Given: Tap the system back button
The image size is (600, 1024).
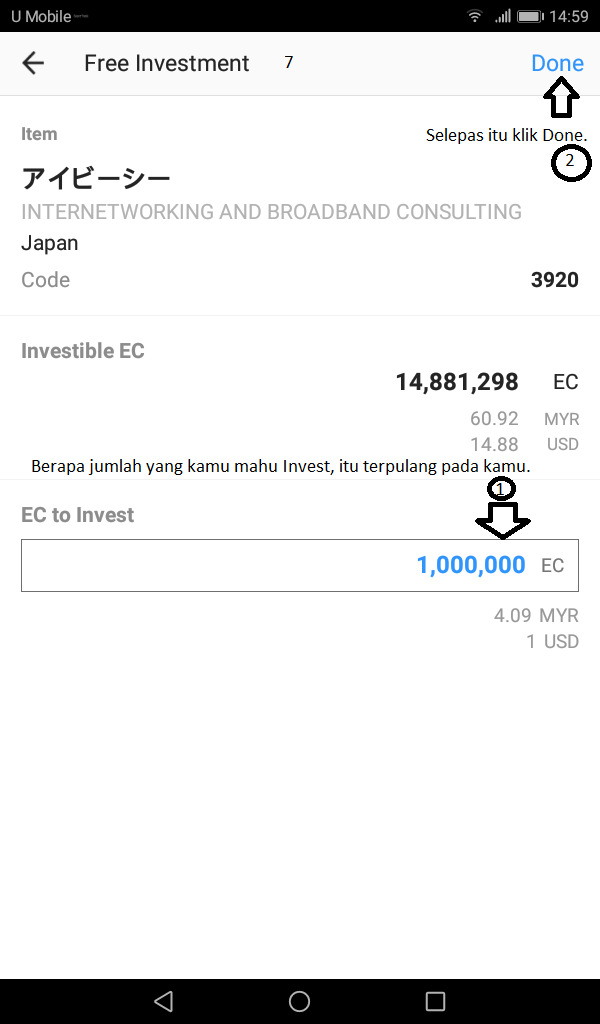Looking at the screenshot, I should point(163,1000).
